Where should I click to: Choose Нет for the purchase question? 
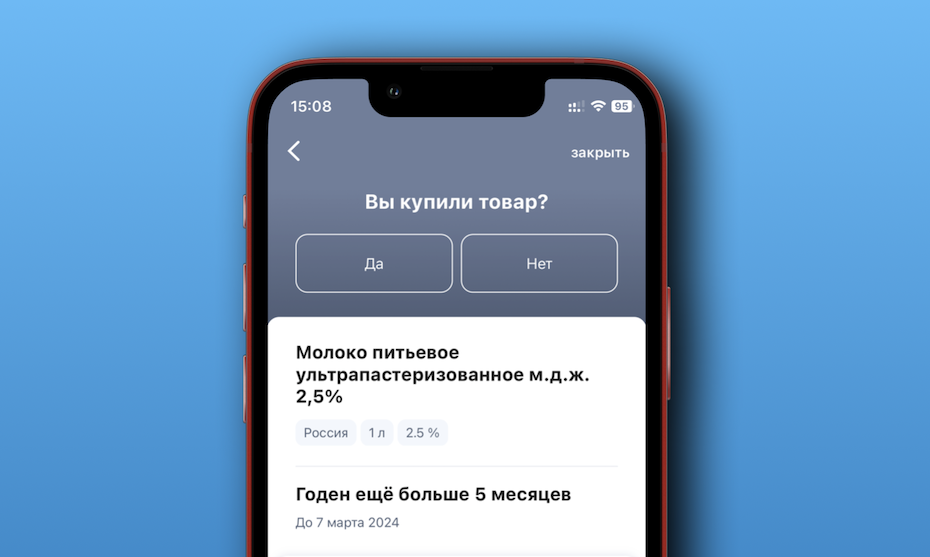coord(539,264)
